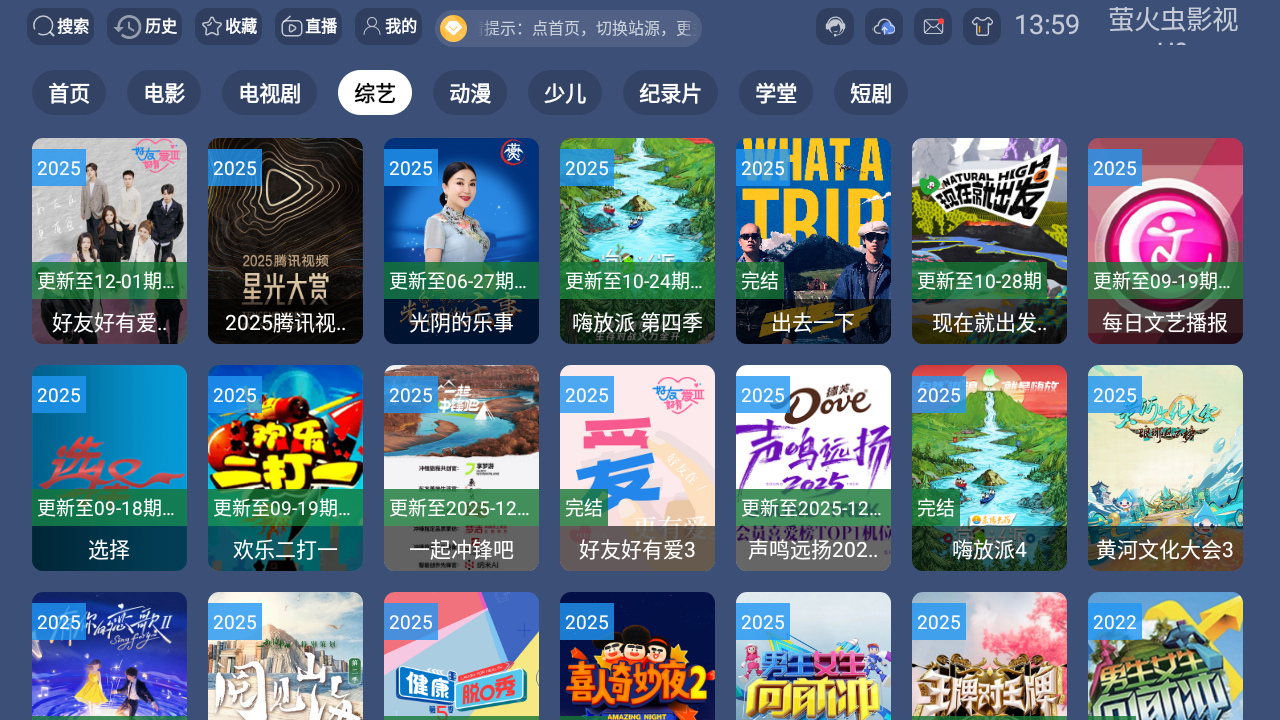Screen dimensions: 1280x720
Task: Open the mail messages icon
Action: [933, 27]
